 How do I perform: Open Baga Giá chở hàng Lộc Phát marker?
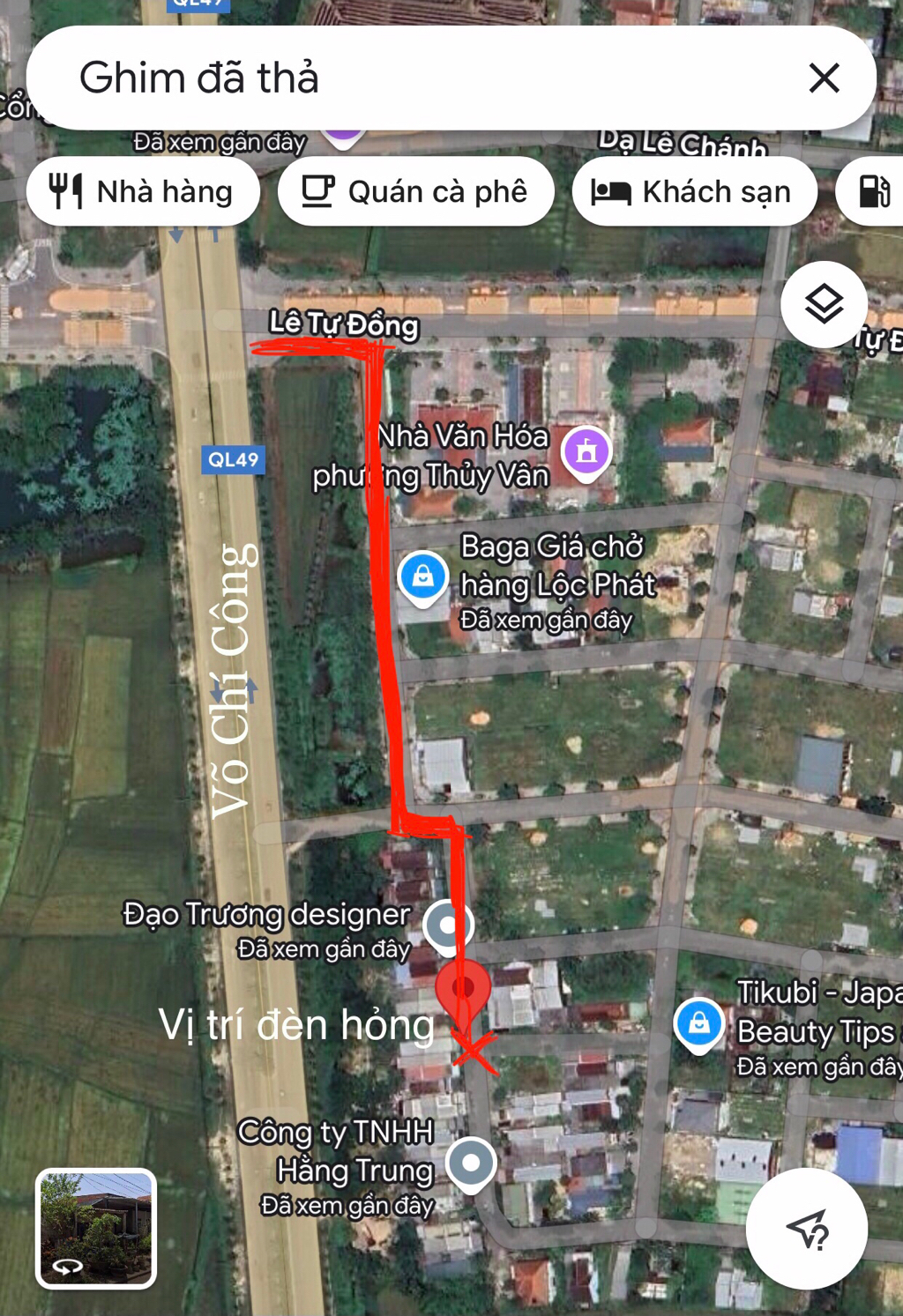(x=422, y=576)
